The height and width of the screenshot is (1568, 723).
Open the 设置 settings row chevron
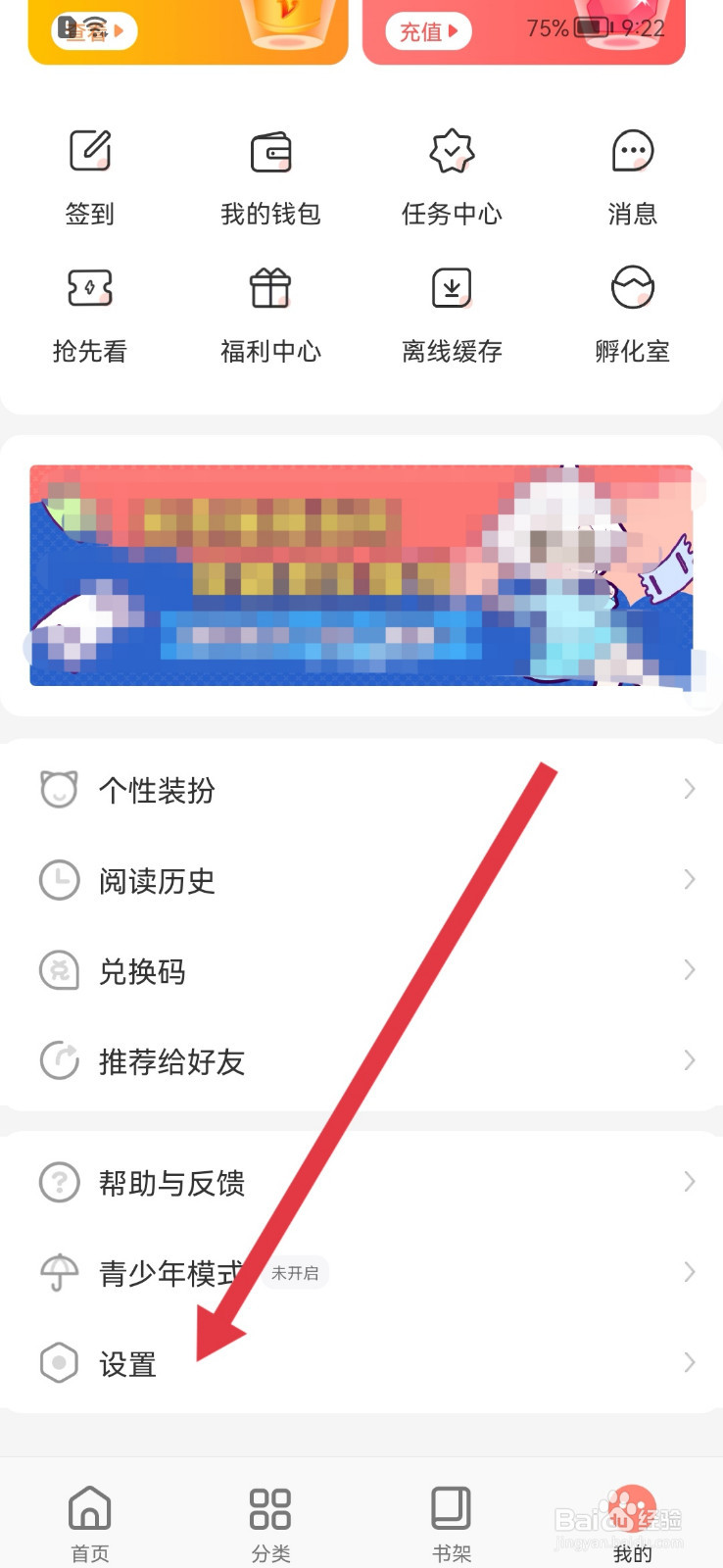[689, 1363]
